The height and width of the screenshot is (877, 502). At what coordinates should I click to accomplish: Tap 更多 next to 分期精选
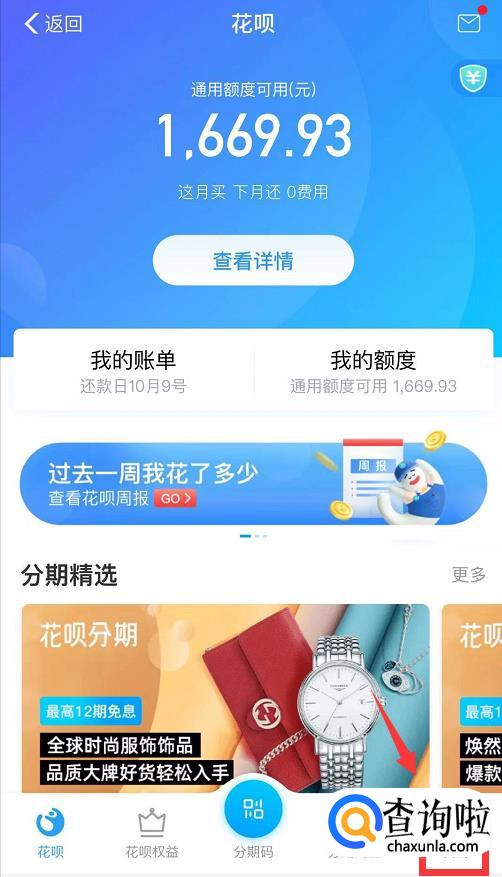coord(469,574)
